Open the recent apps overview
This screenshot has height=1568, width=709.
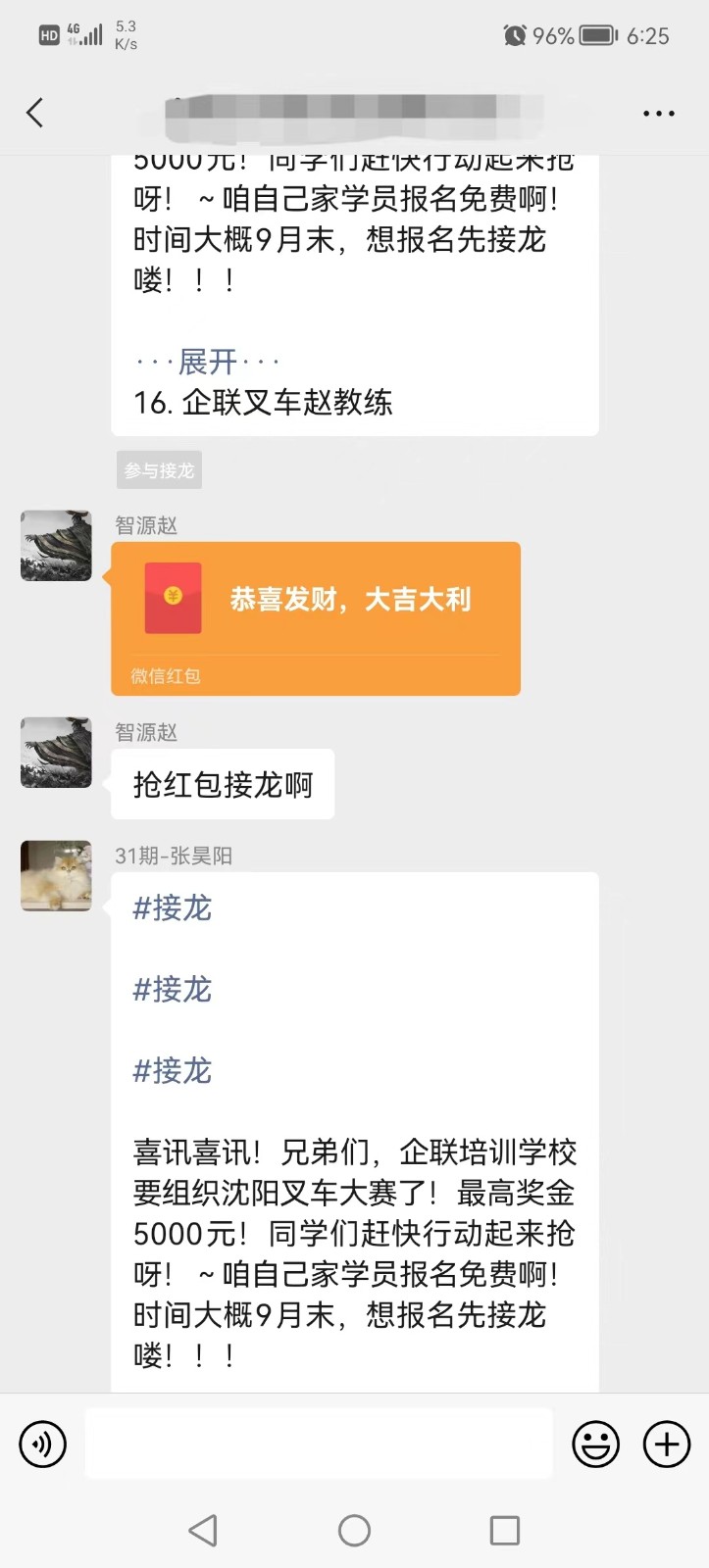coord(504,1530)
